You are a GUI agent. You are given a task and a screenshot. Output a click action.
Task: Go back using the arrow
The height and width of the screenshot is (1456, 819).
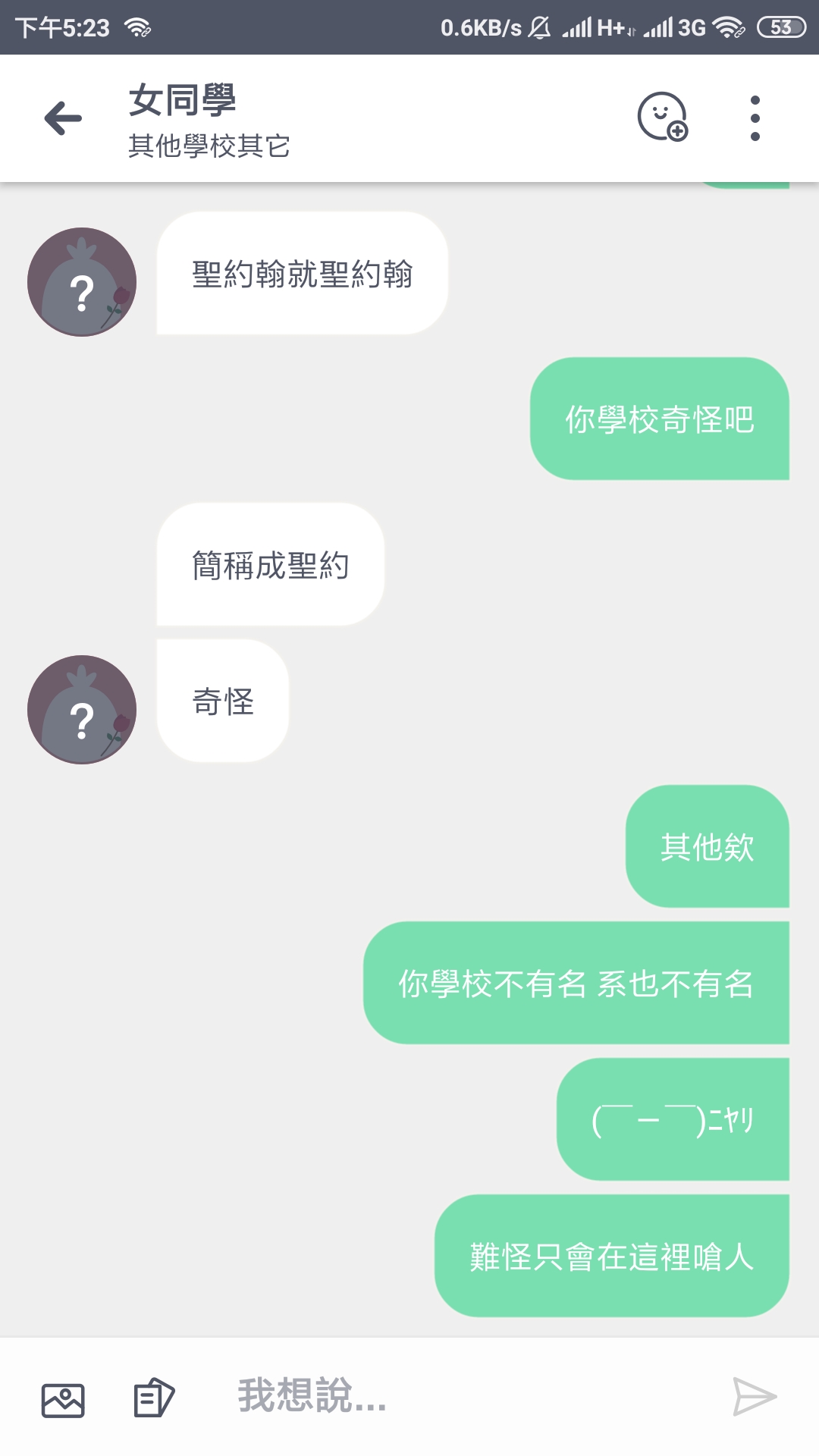tap(63, 118)
